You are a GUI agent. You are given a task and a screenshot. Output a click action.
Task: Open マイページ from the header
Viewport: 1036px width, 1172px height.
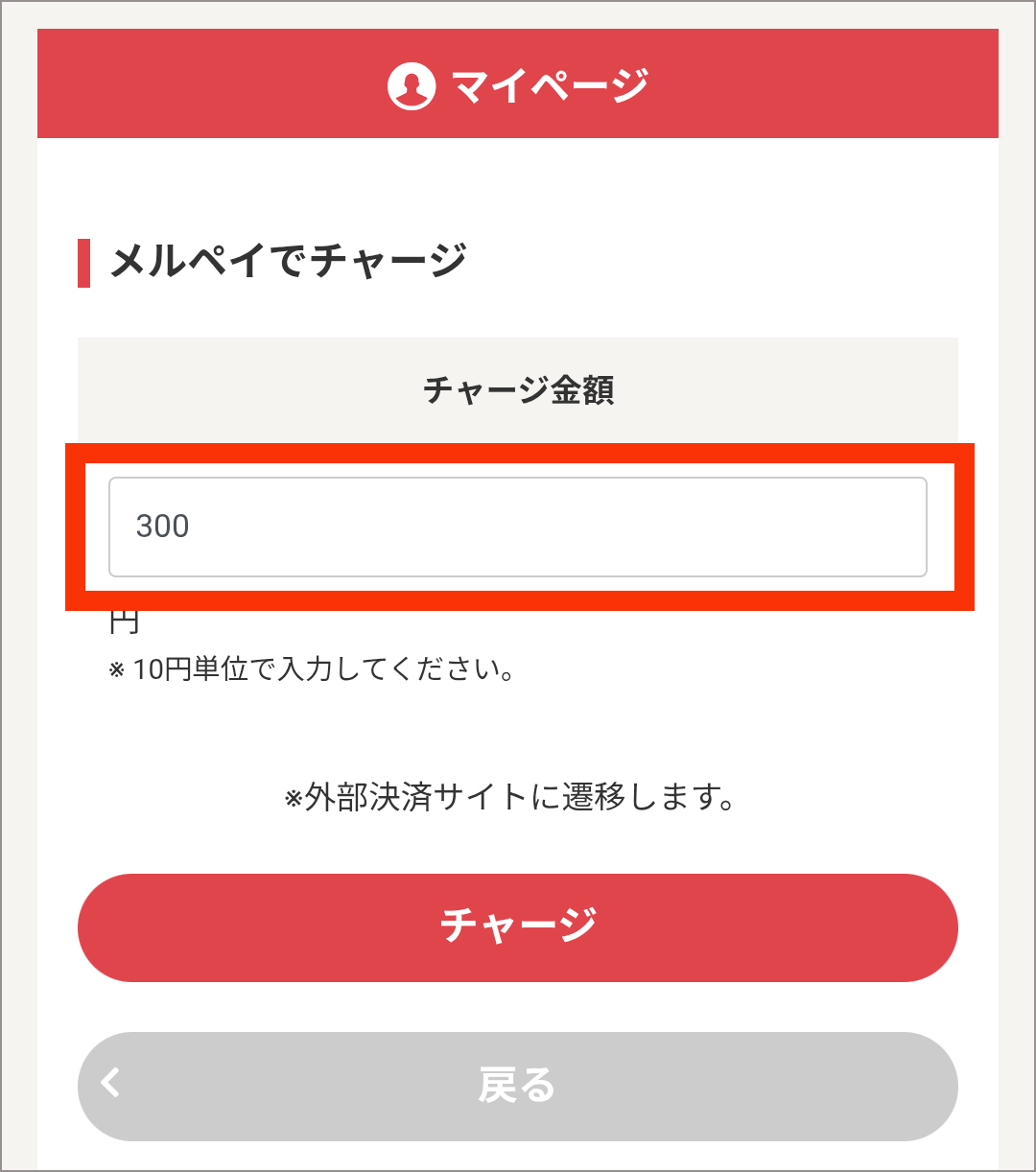[x=518, y=85]
